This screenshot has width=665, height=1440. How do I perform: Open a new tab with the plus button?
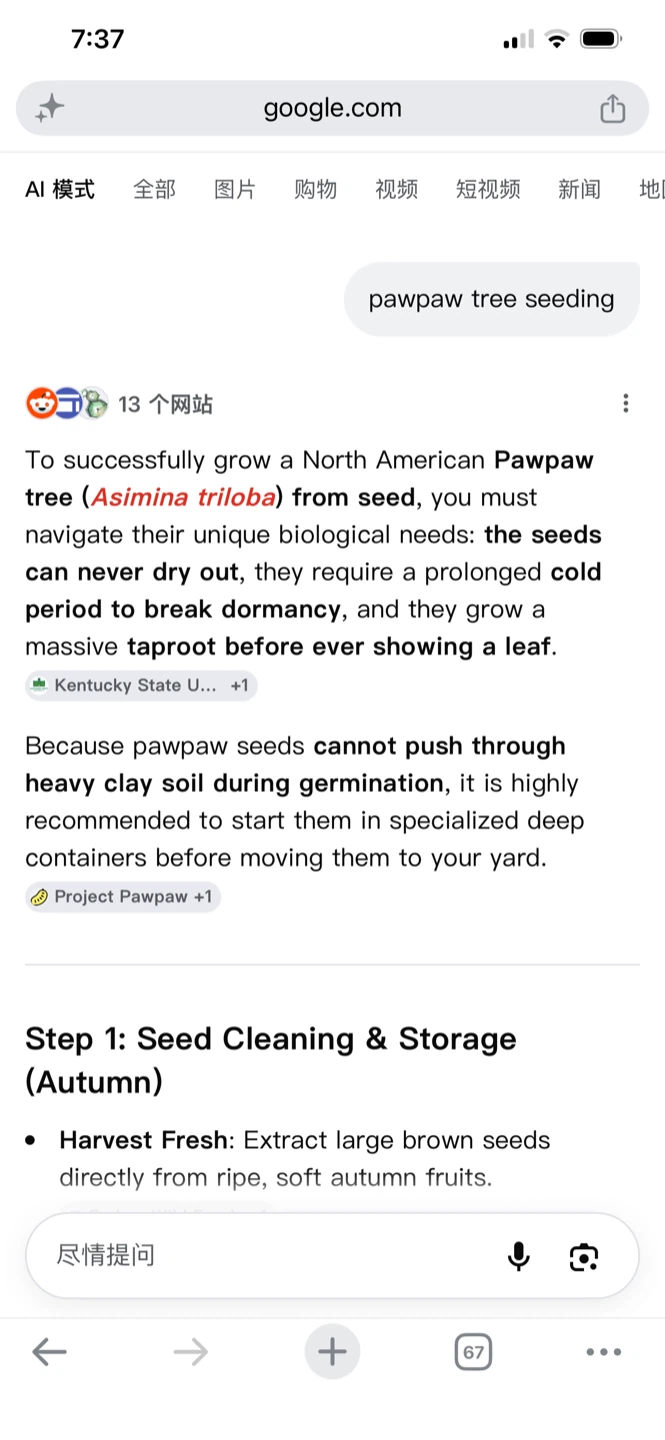[332, 1353]
